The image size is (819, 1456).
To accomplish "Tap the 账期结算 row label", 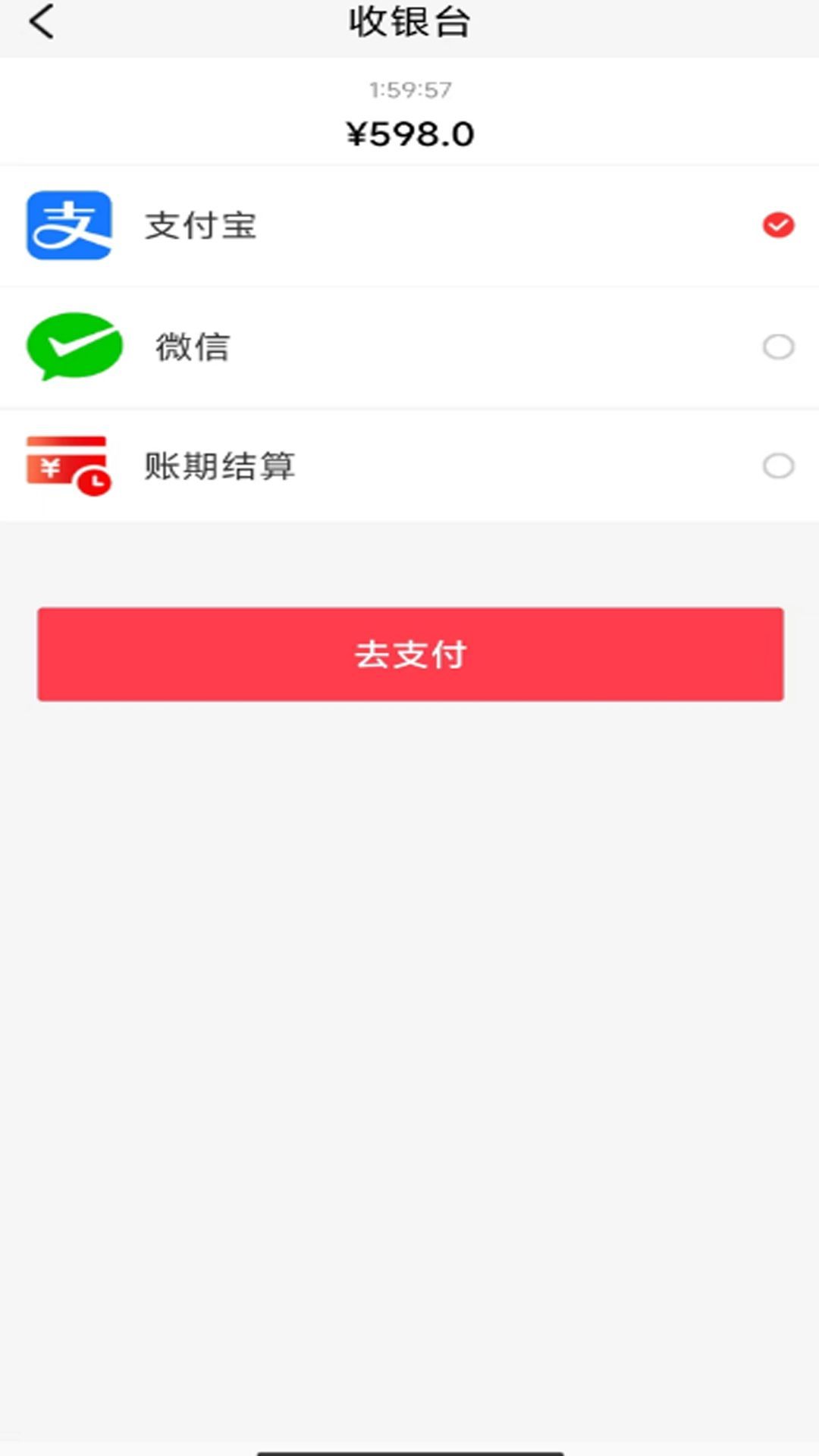I will click(x=220, y=465).
